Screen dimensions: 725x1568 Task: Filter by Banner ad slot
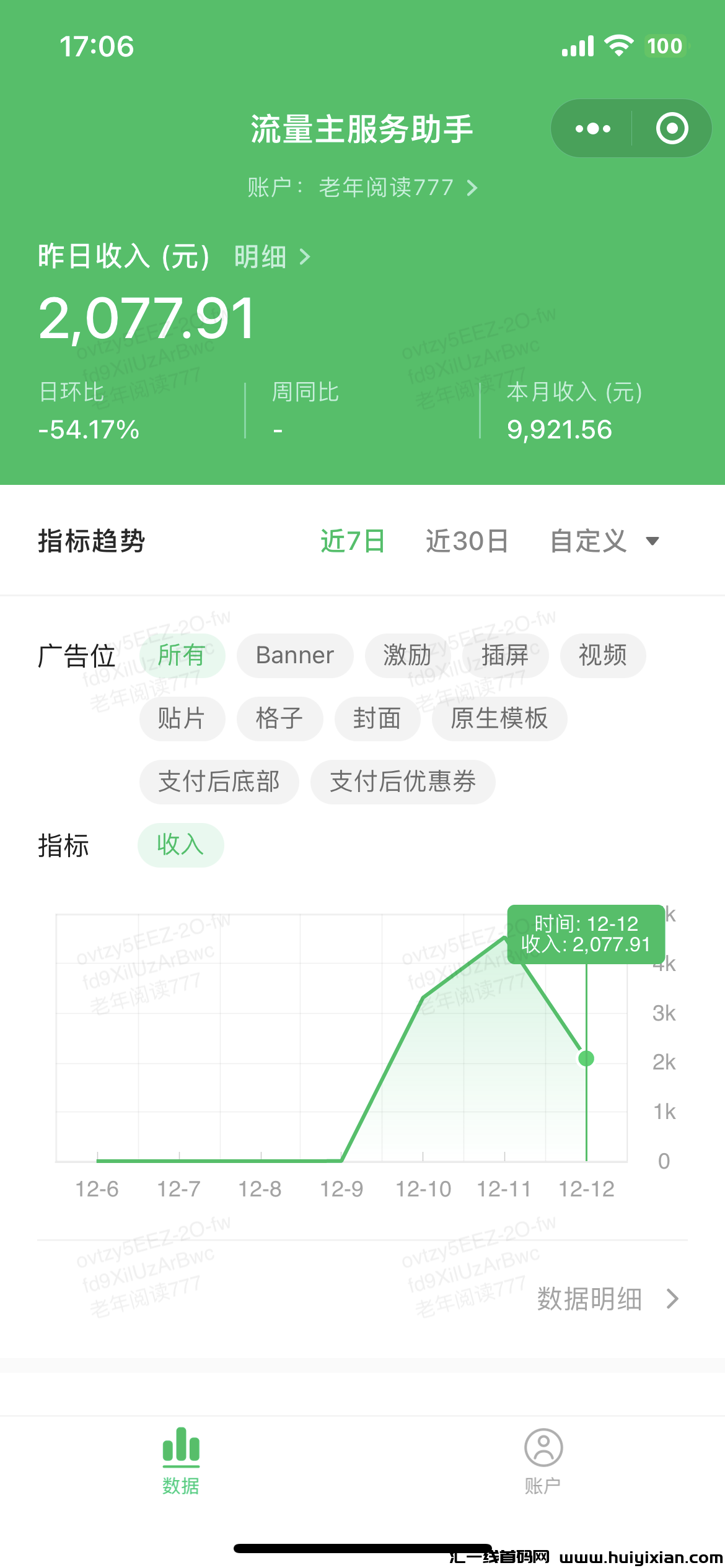coord(294,655)
